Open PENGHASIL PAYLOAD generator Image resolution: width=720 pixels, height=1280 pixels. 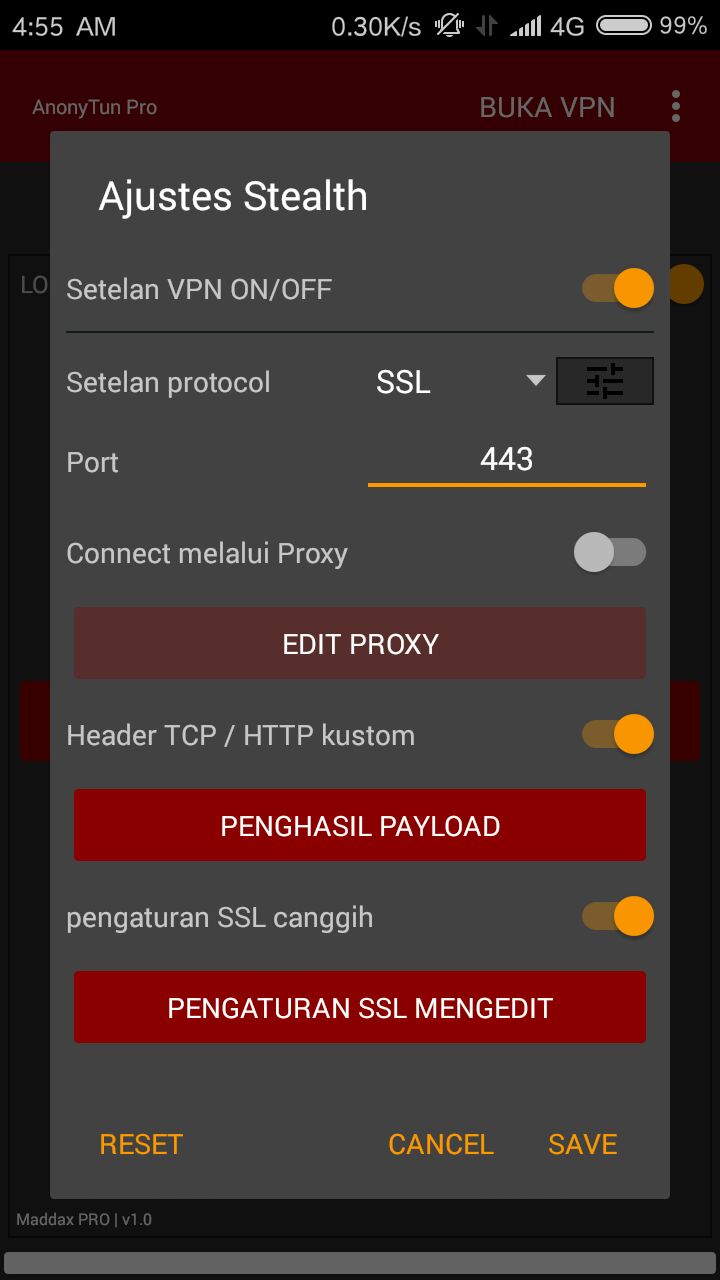(x=360, y=825)
